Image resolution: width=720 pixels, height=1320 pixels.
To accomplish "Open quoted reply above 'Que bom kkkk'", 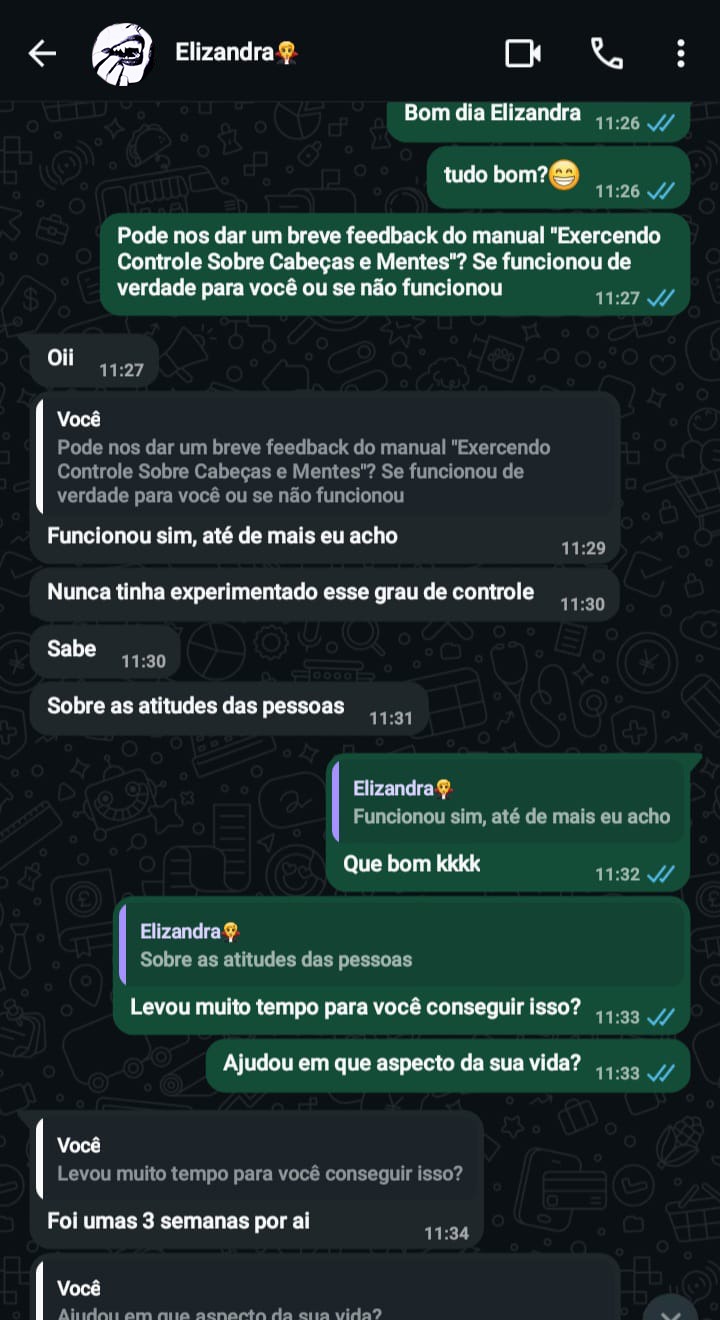I will click(x=508, y=802).
